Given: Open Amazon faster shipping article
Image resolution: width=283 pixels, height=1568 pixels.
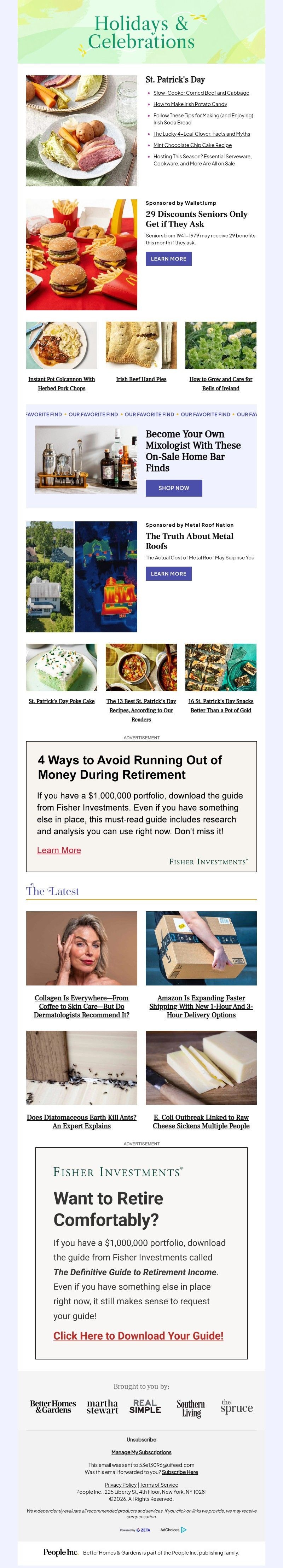Looking at the screenshot, I should (x=201, y=1006).
